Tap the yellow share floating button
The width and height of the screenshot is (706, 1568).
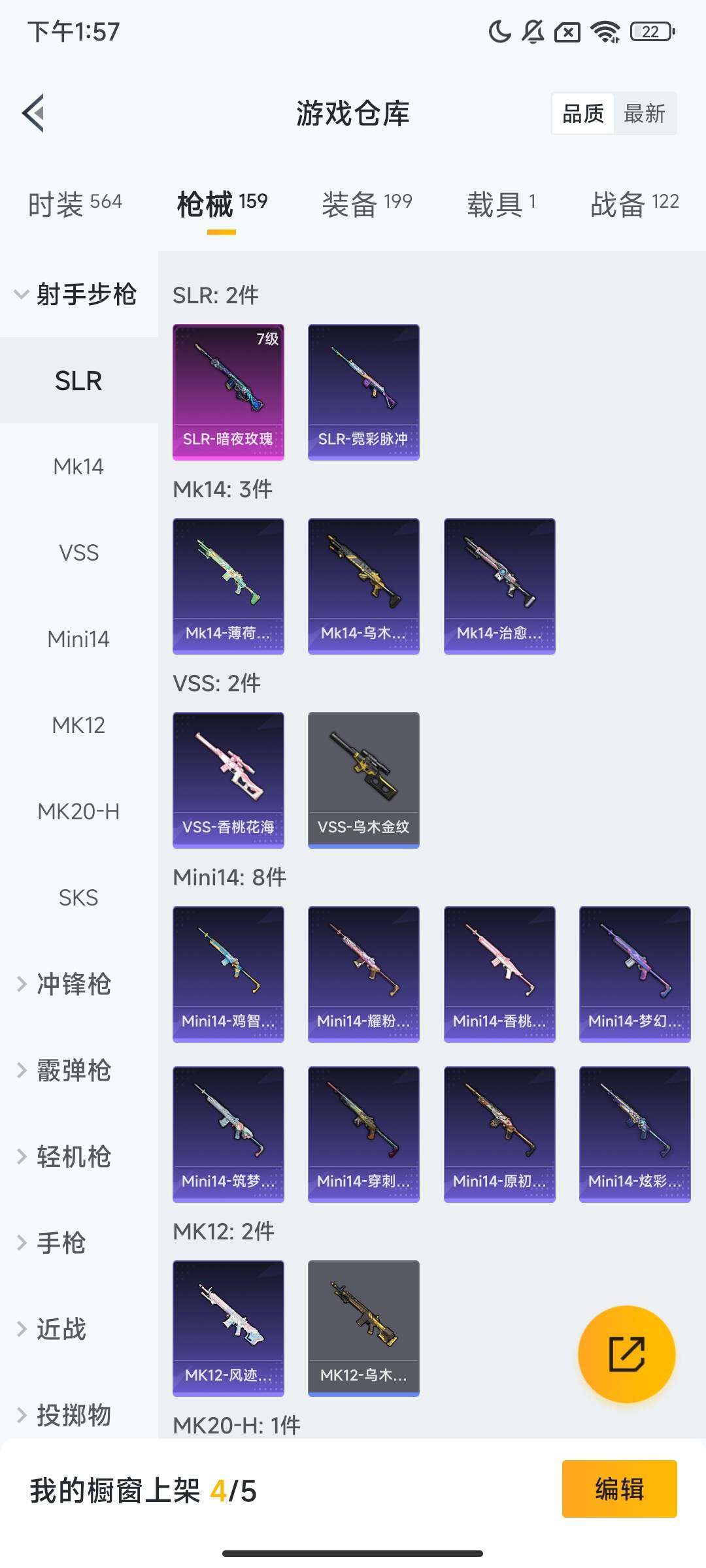pyautogui.click(x=627, y=1354)
